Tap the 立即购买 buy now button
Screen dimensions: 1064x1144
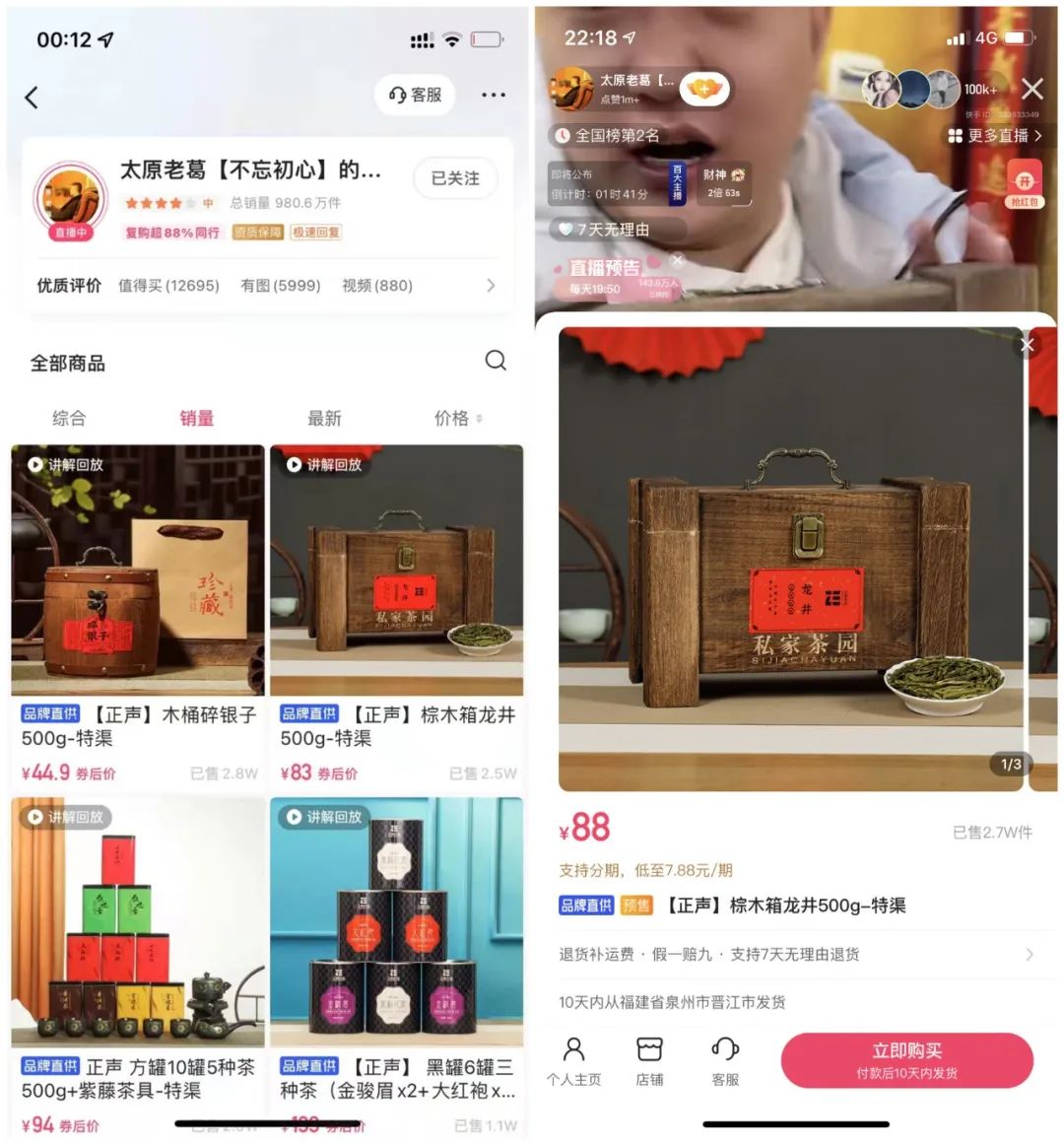tap(907, 1059)
